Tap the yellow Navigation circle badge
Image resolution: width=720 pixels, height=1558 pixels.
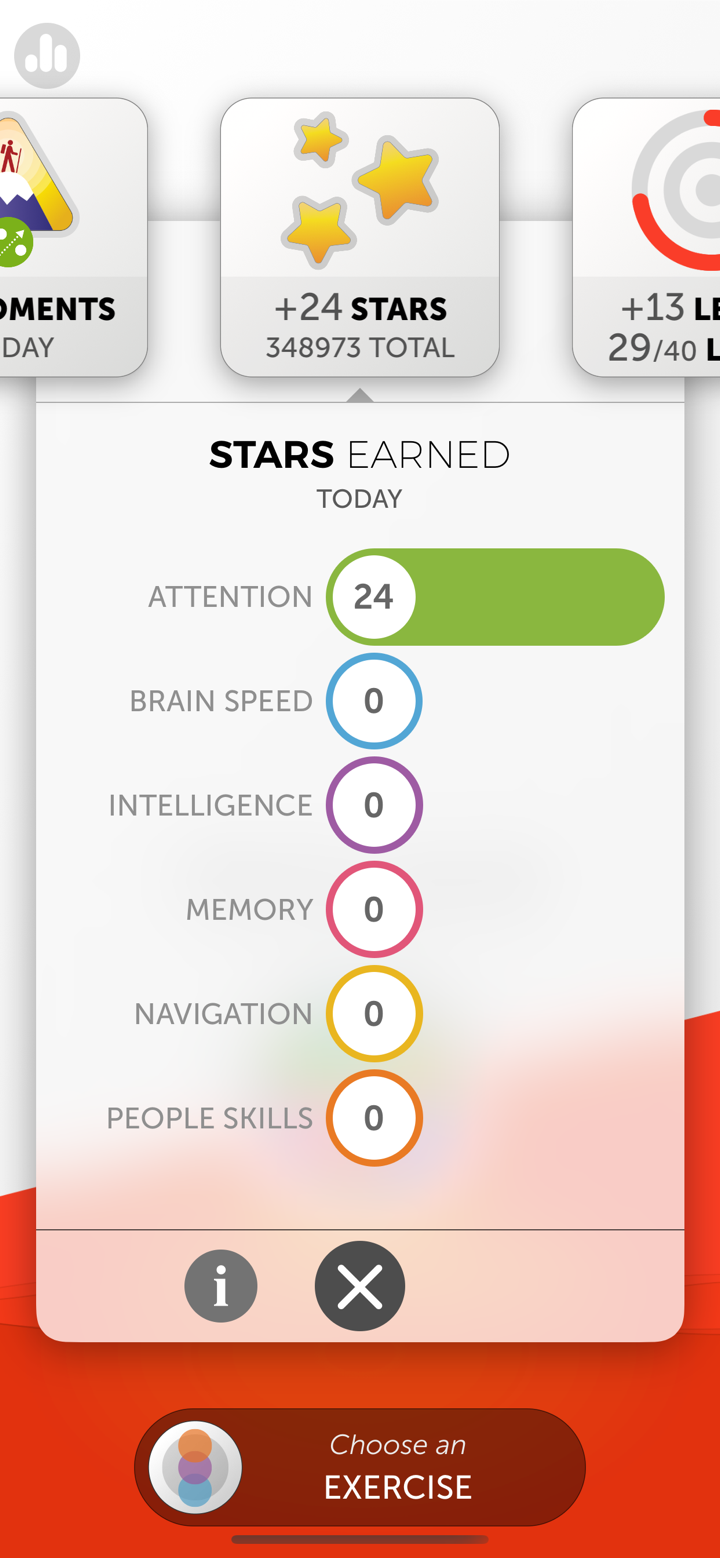[374, 1013]
